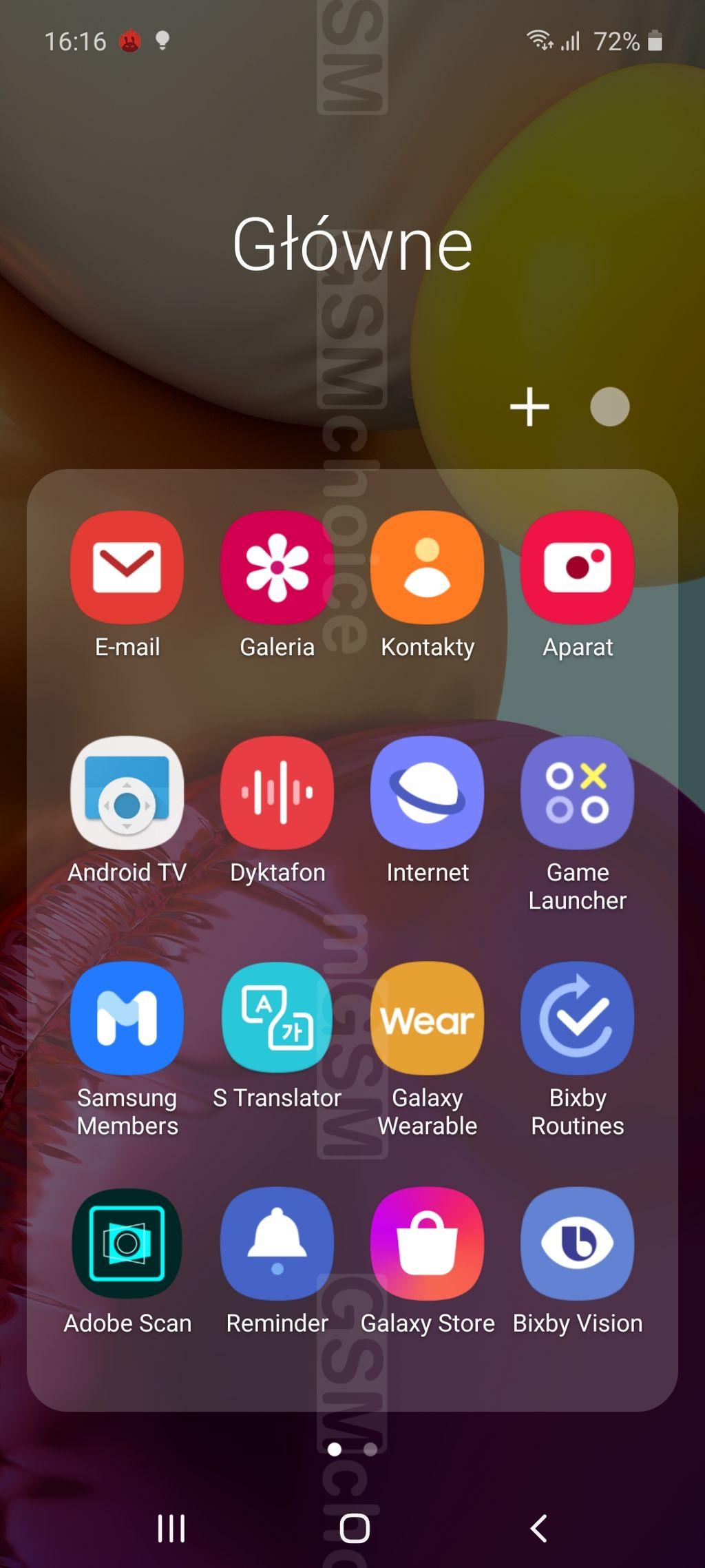Launch Adobe Scan

pos(127,1243)
